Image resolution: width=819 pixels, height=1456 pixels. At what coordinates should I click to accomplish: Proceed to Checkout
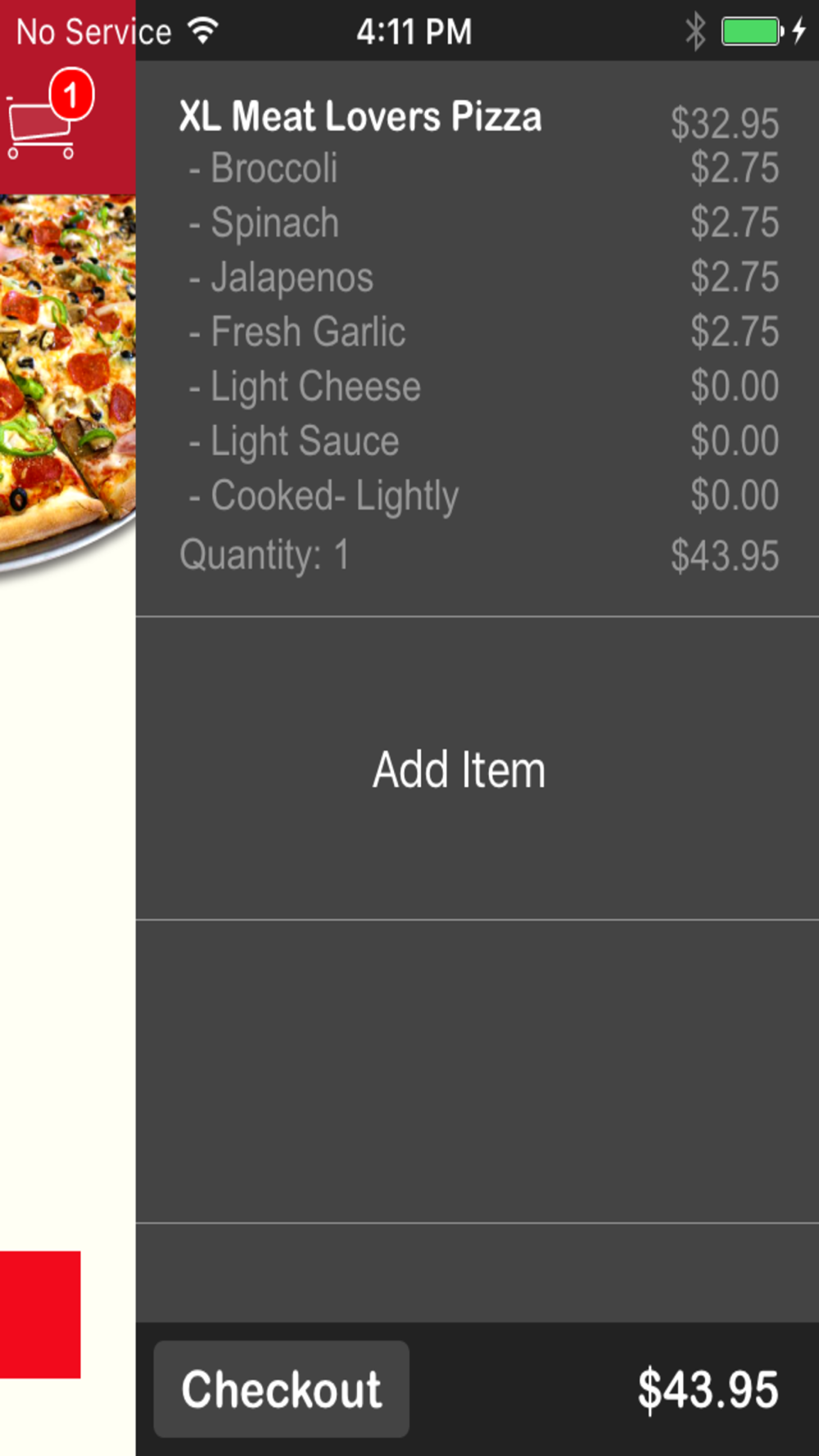281,1389
